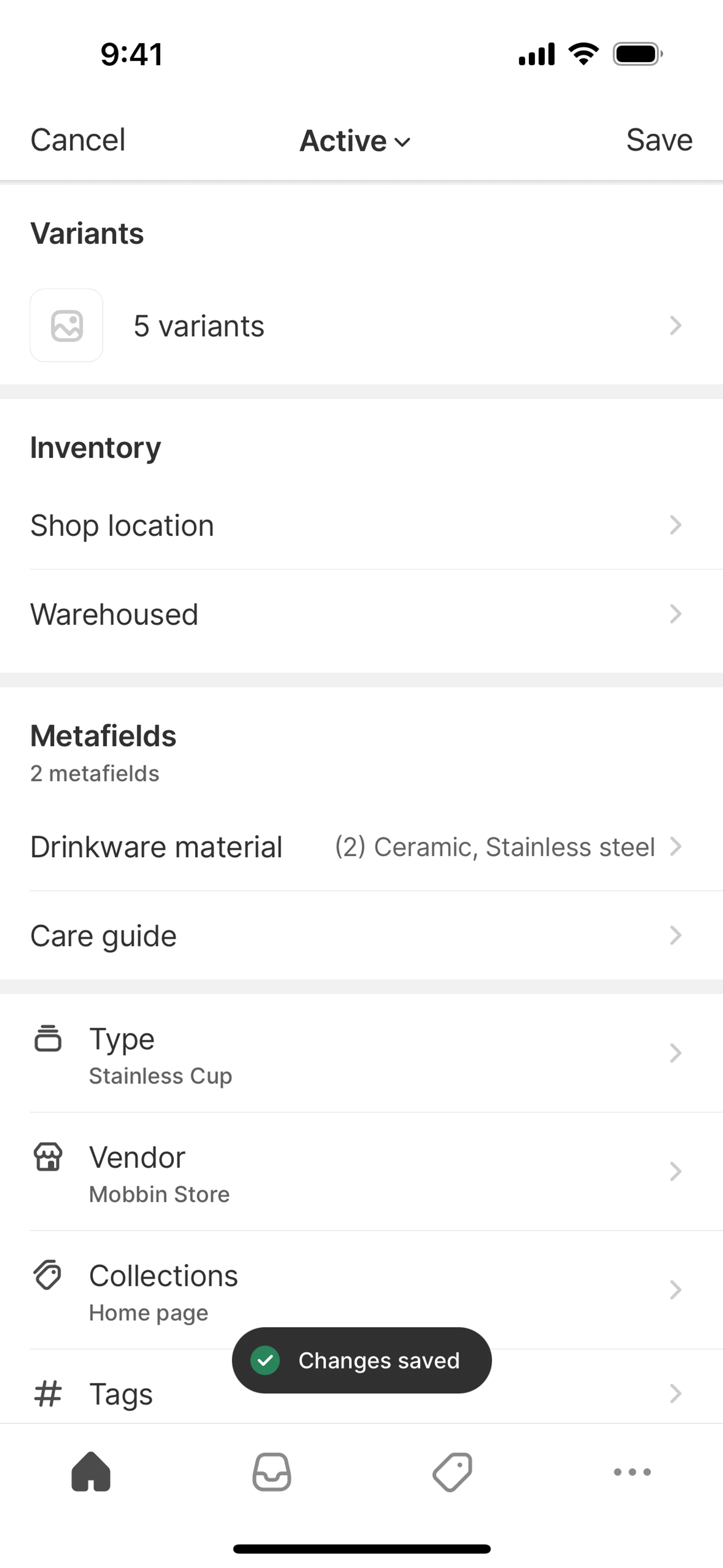Edit the Drinkware material metafield
The height and width of the screenshot is (1568, 723).
coord(361,847)
